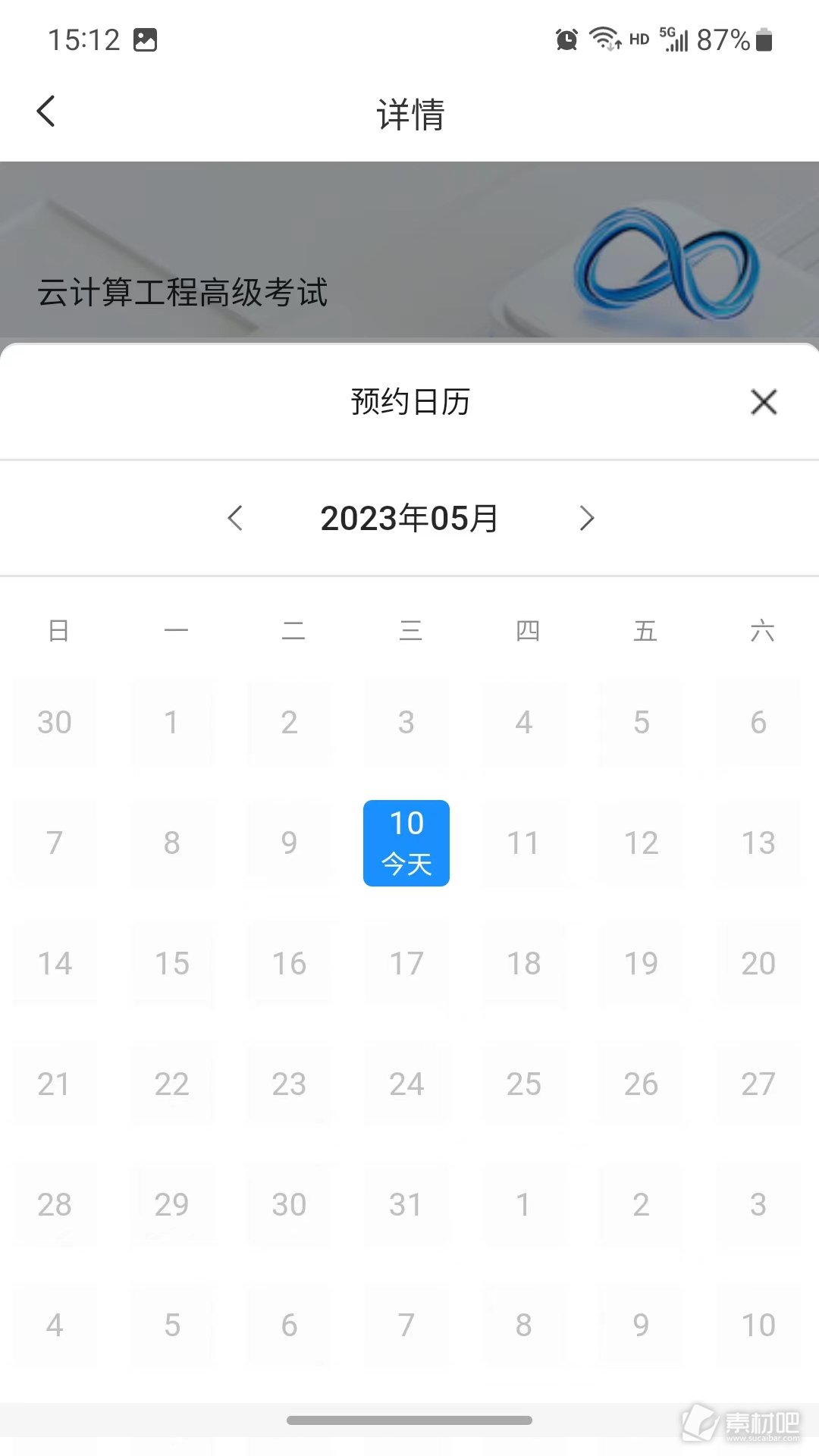Pick the date 20
819x1456 pixels.
click(x=758, y=964)
